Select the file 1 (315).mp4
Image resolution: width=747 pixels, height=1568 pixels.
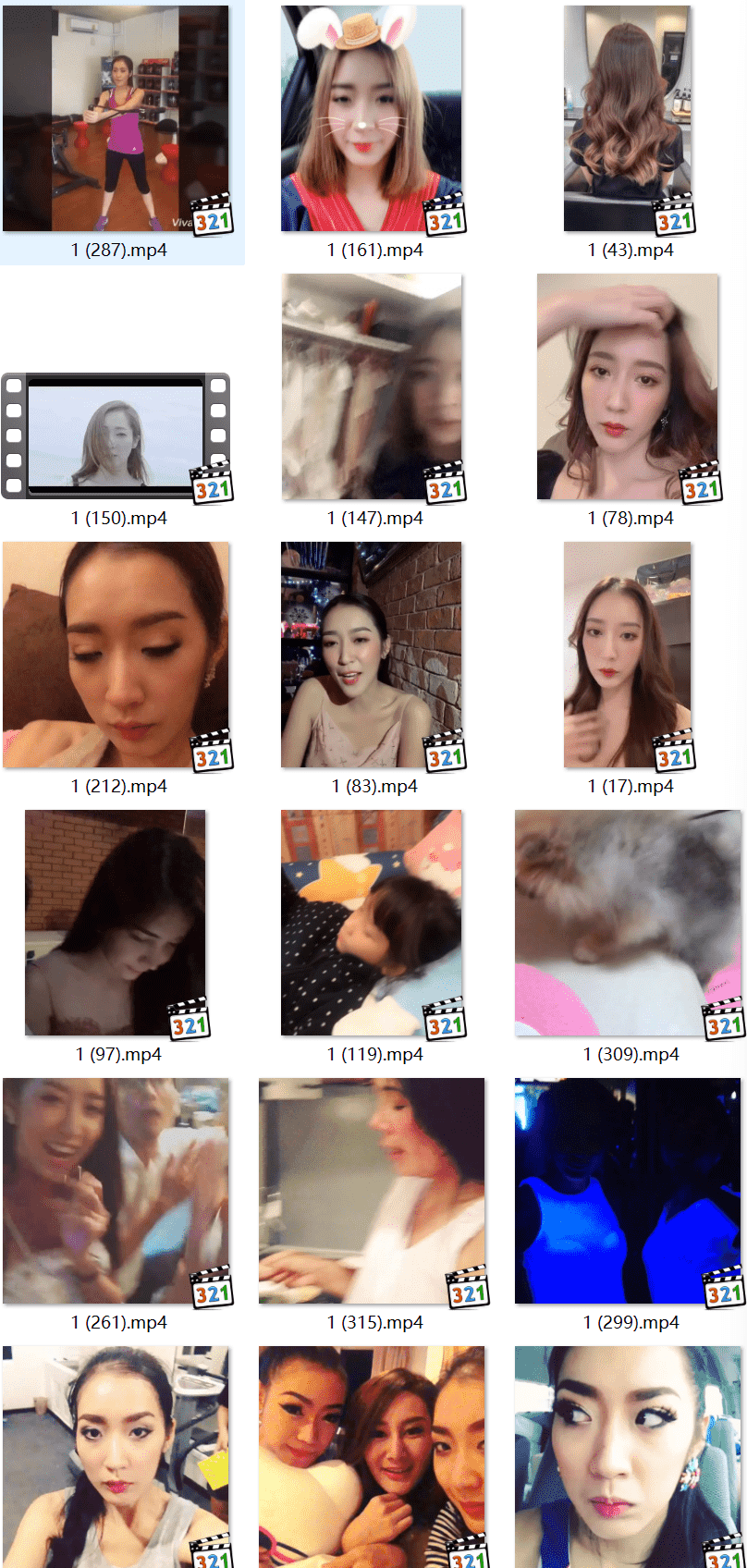tap(372, 1191)
